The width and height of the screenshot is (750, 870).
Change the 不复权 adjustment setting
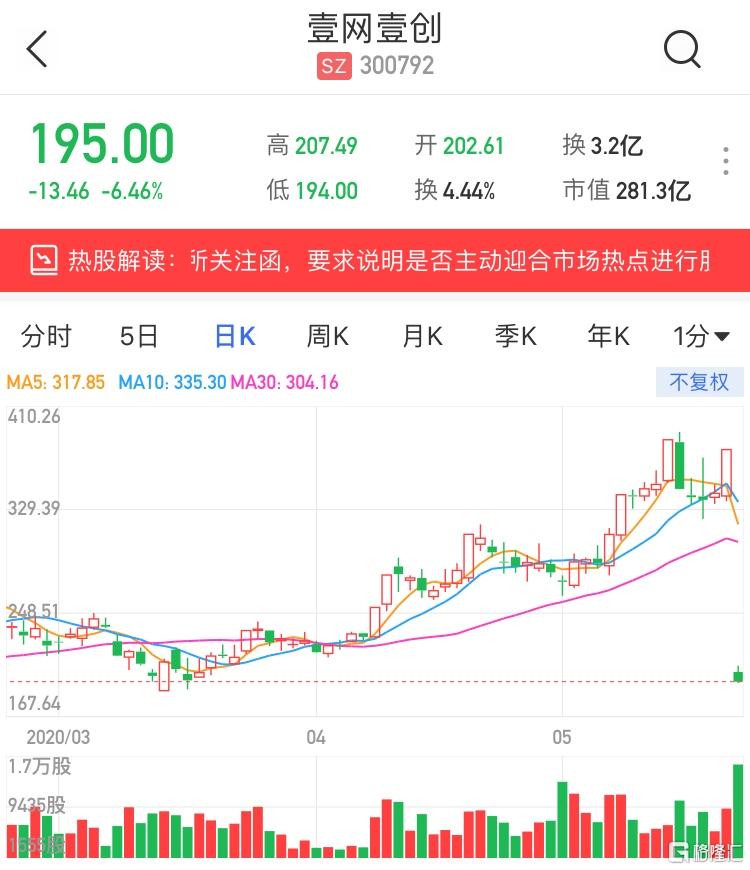click(x=699, y=382)
